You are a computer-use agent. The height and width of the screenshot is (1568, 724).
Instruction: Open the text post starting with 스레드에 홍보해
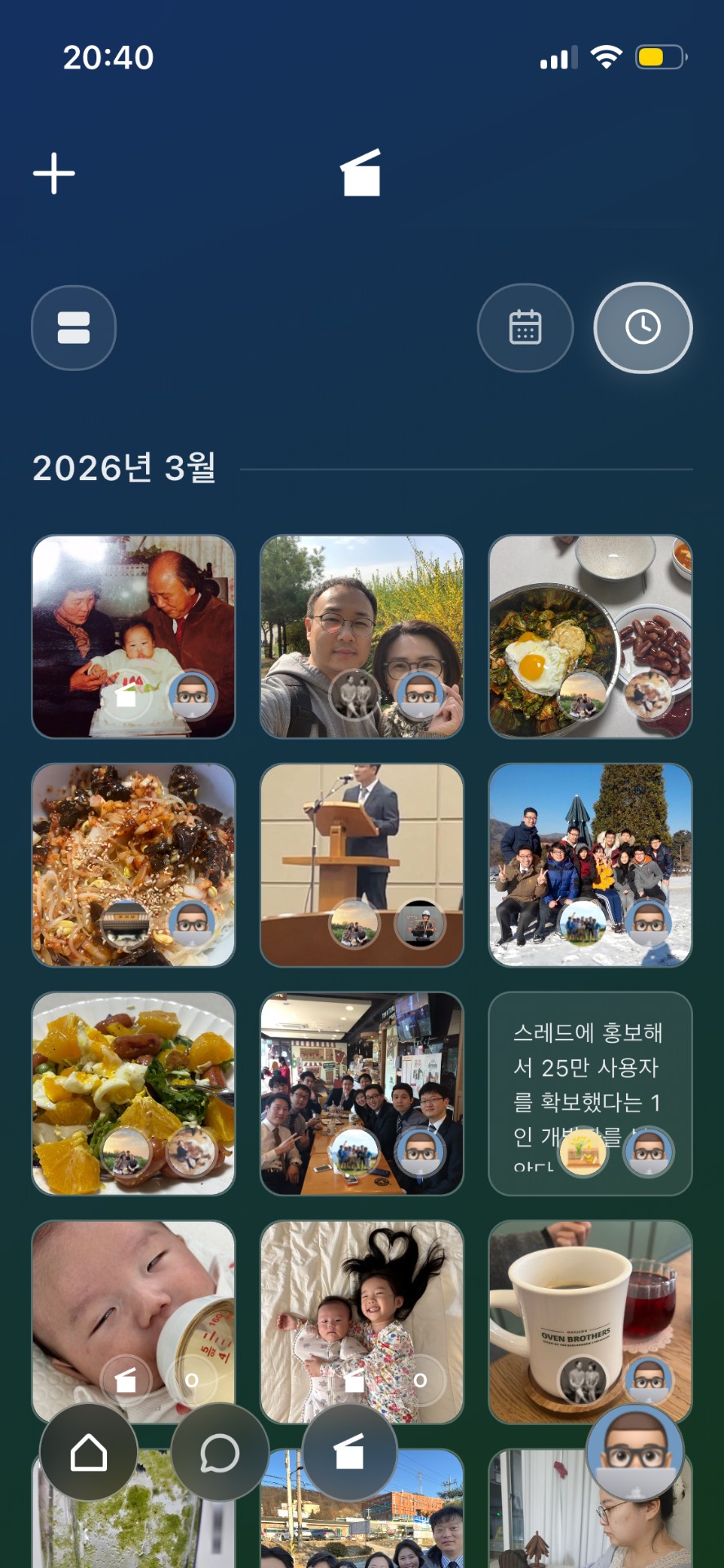click(x=589, y=1062)
